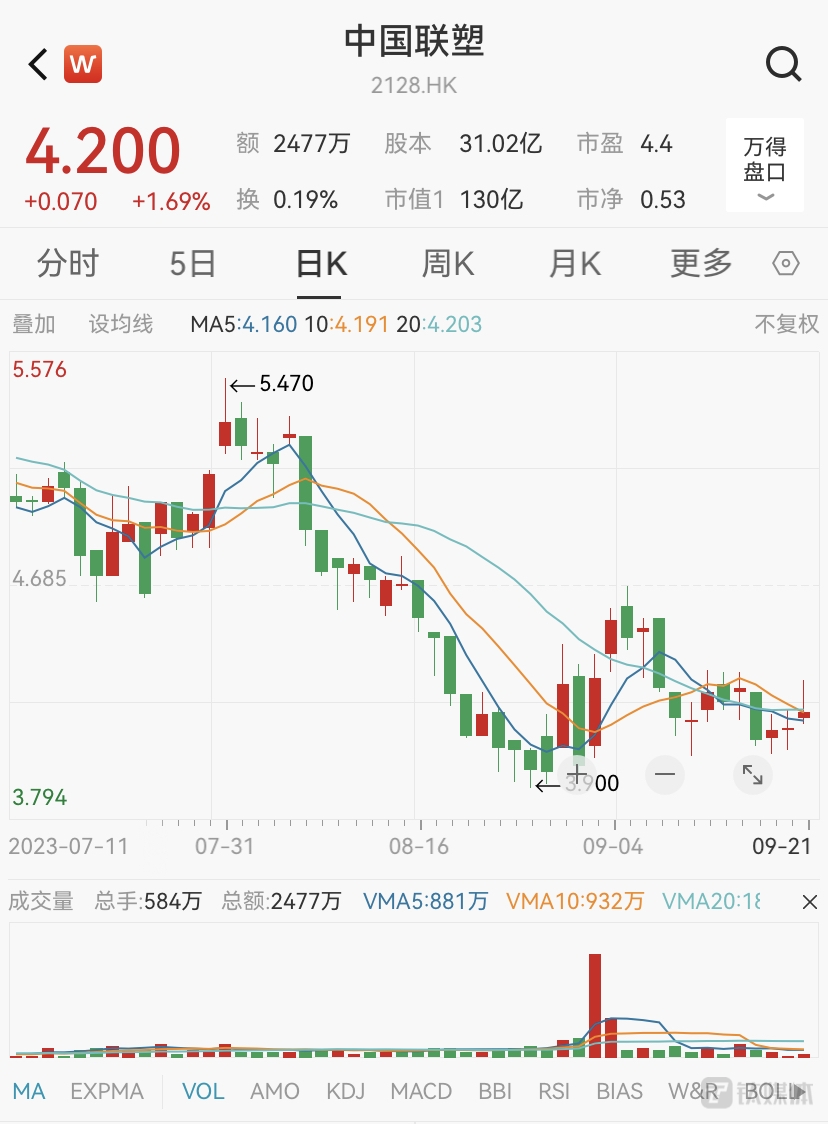Viewport: 828px width, 1124px height.
Task: Select the MACD indicator
Action: [x=421, y=1091]
